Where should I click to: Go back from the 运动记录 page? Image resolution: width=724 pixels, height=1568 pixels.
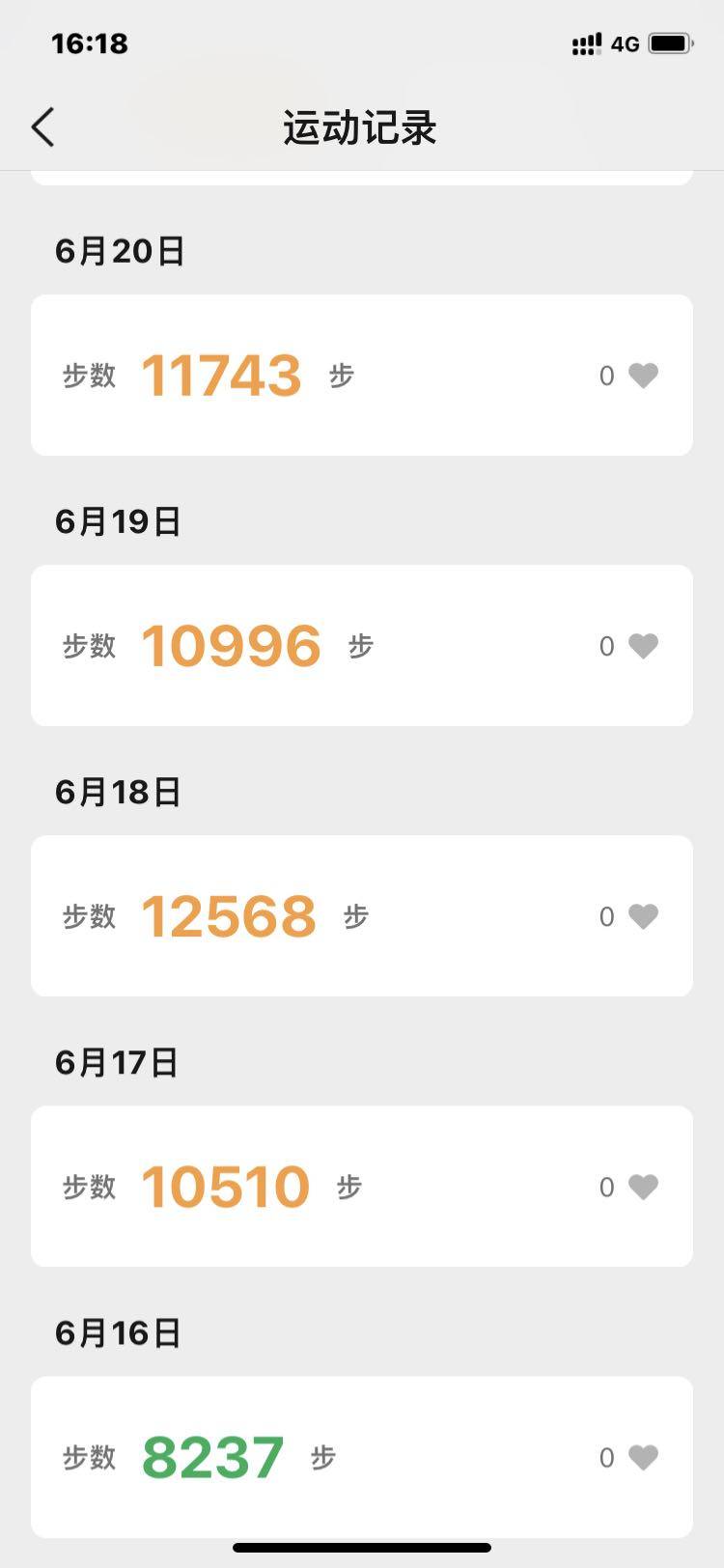tap(43, 127)
